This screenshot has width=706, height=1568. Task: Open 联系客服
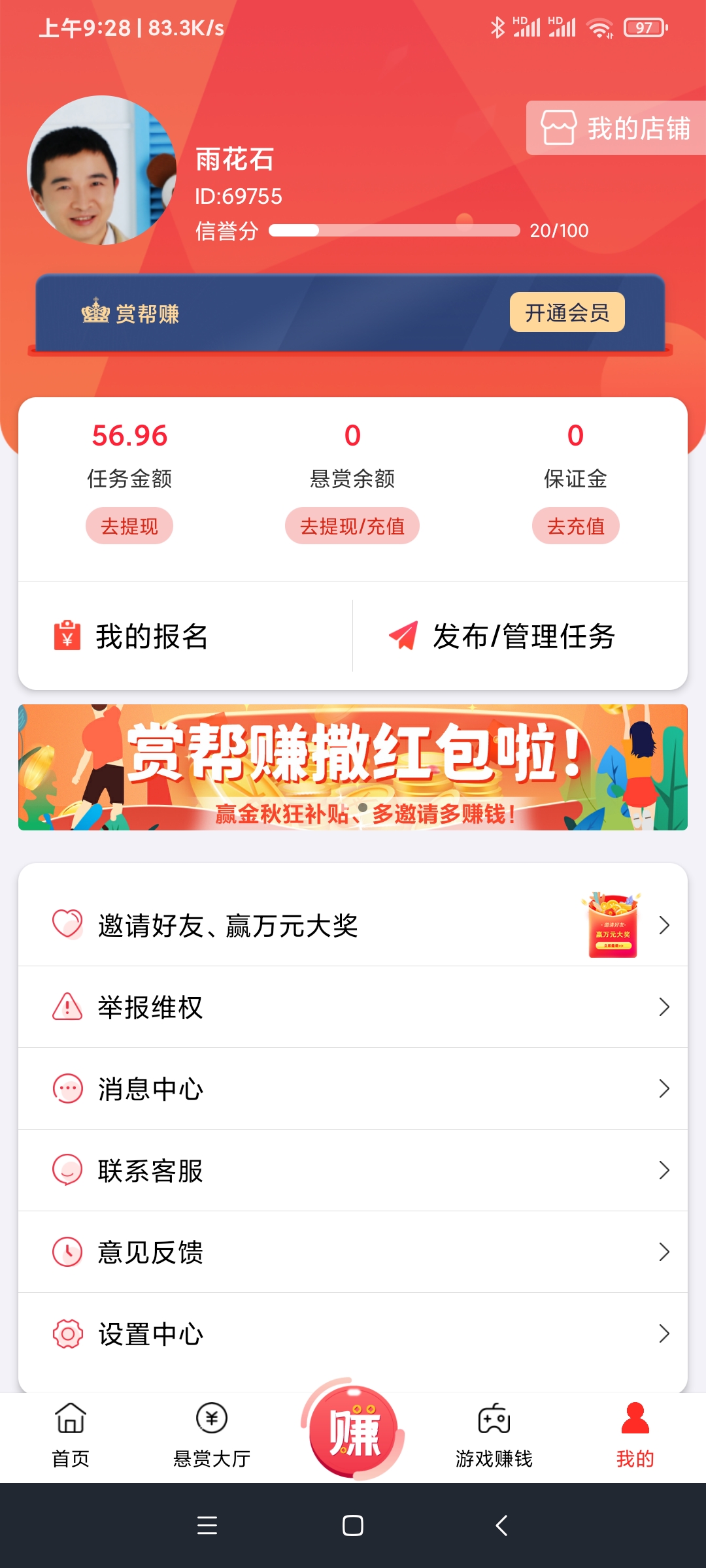(x=353, y=1170)
